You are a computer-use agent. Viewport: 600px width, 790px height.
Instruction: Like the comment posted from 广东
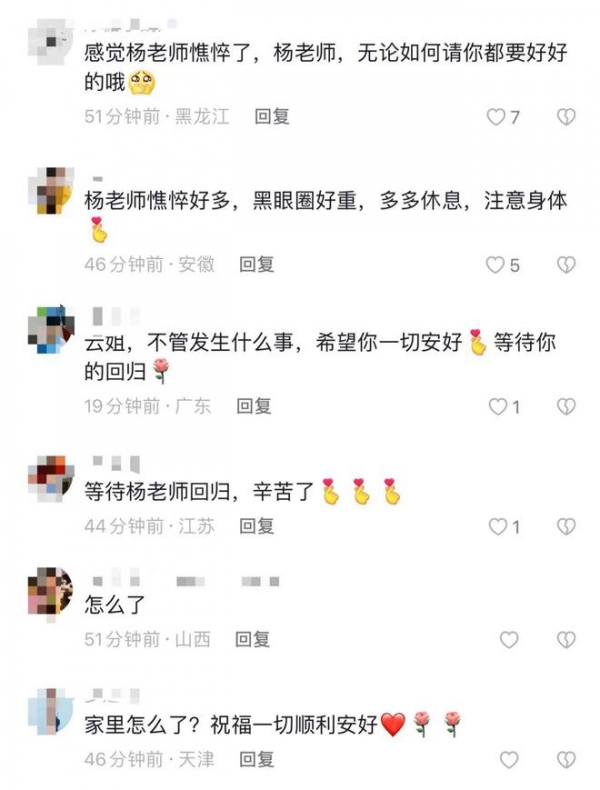[497, 406]
